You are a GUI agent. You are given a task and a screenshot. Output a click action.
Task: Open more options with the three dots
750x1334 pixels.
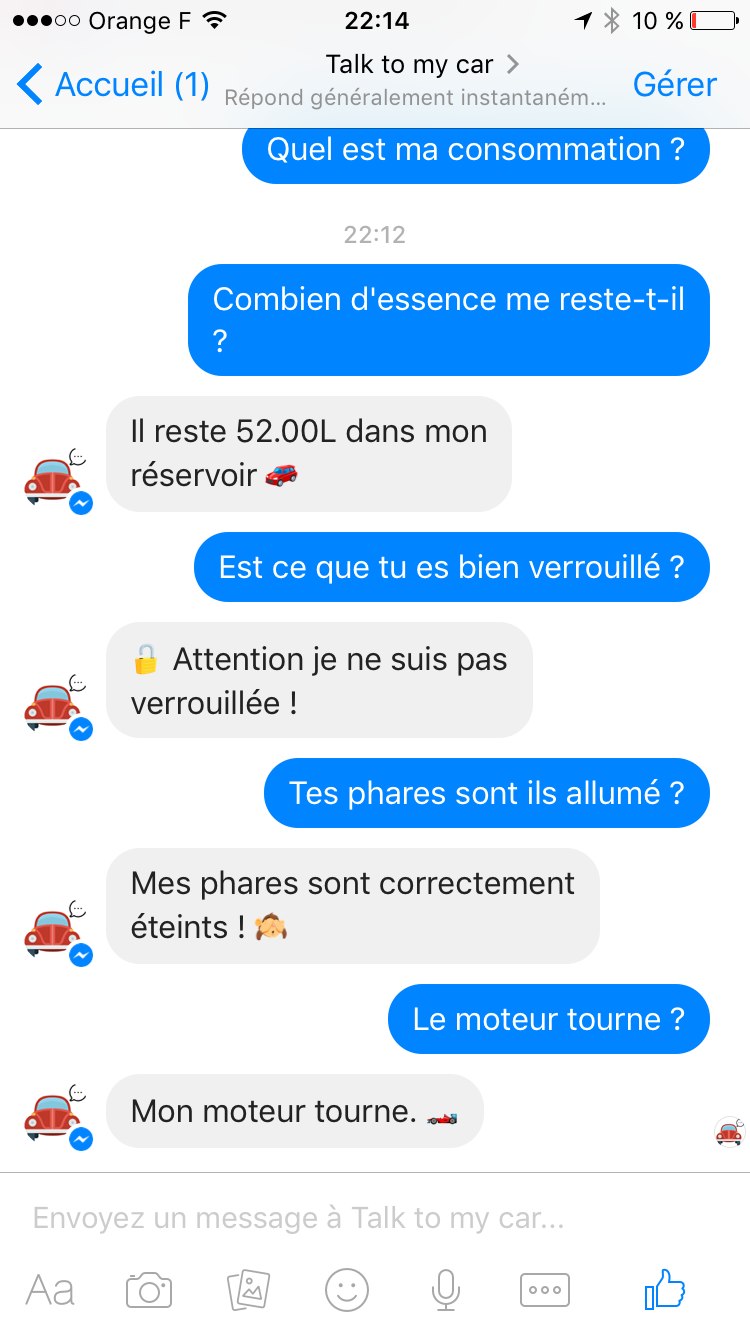[545, 1290]
